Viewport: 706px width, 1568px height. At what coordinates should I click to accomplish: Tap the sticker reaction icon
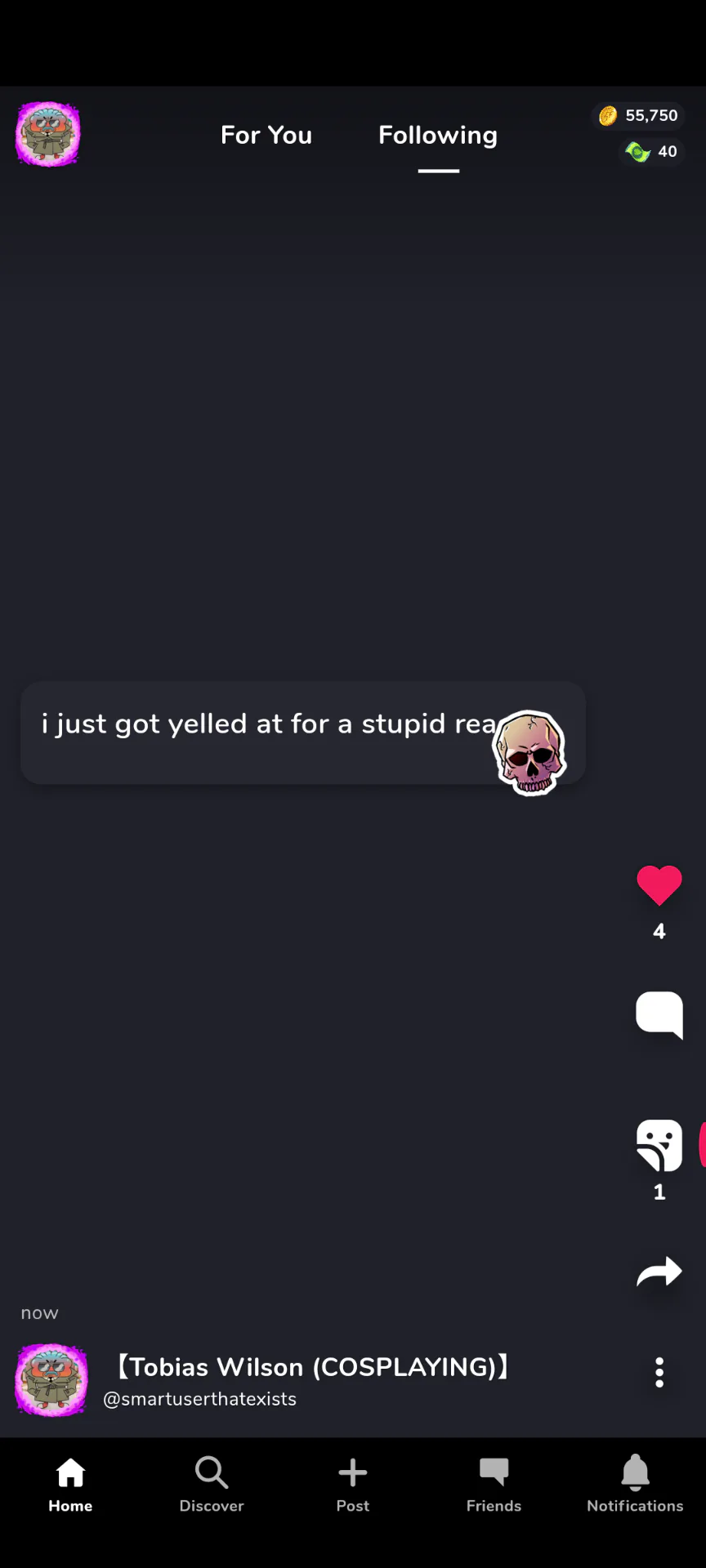[x=659, y=1145]
